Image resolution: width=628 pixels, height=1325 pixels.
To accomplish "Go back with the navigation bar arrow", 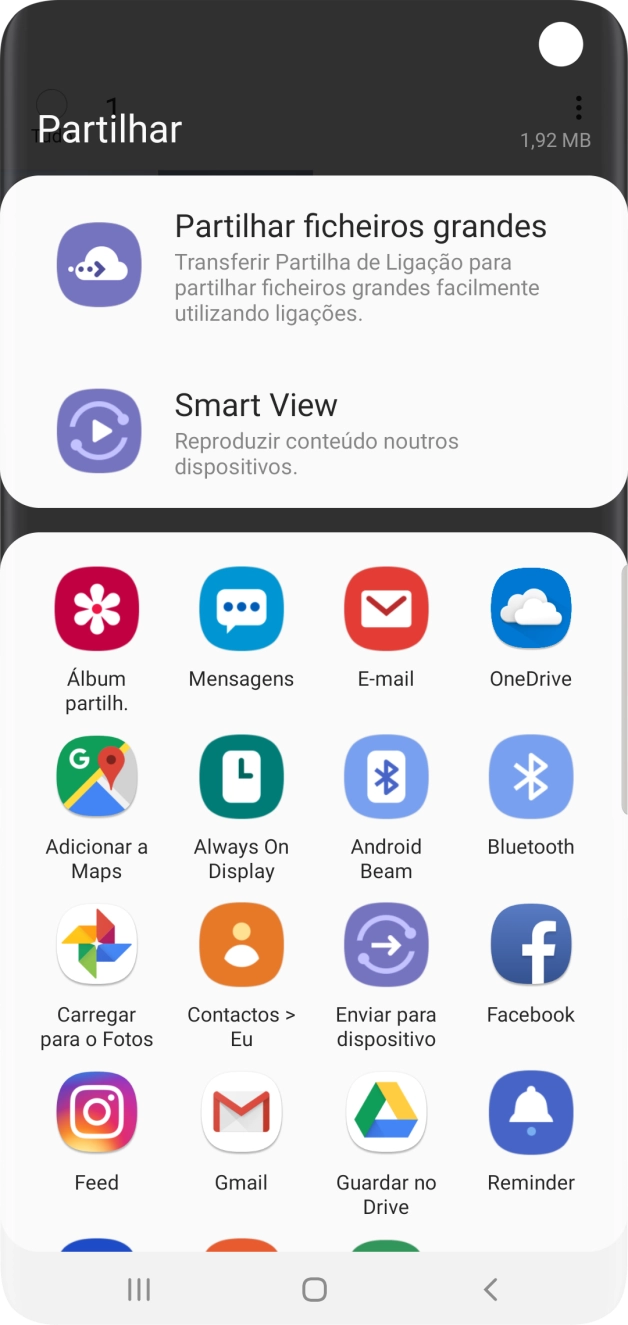I will (x=490, y=1290).
